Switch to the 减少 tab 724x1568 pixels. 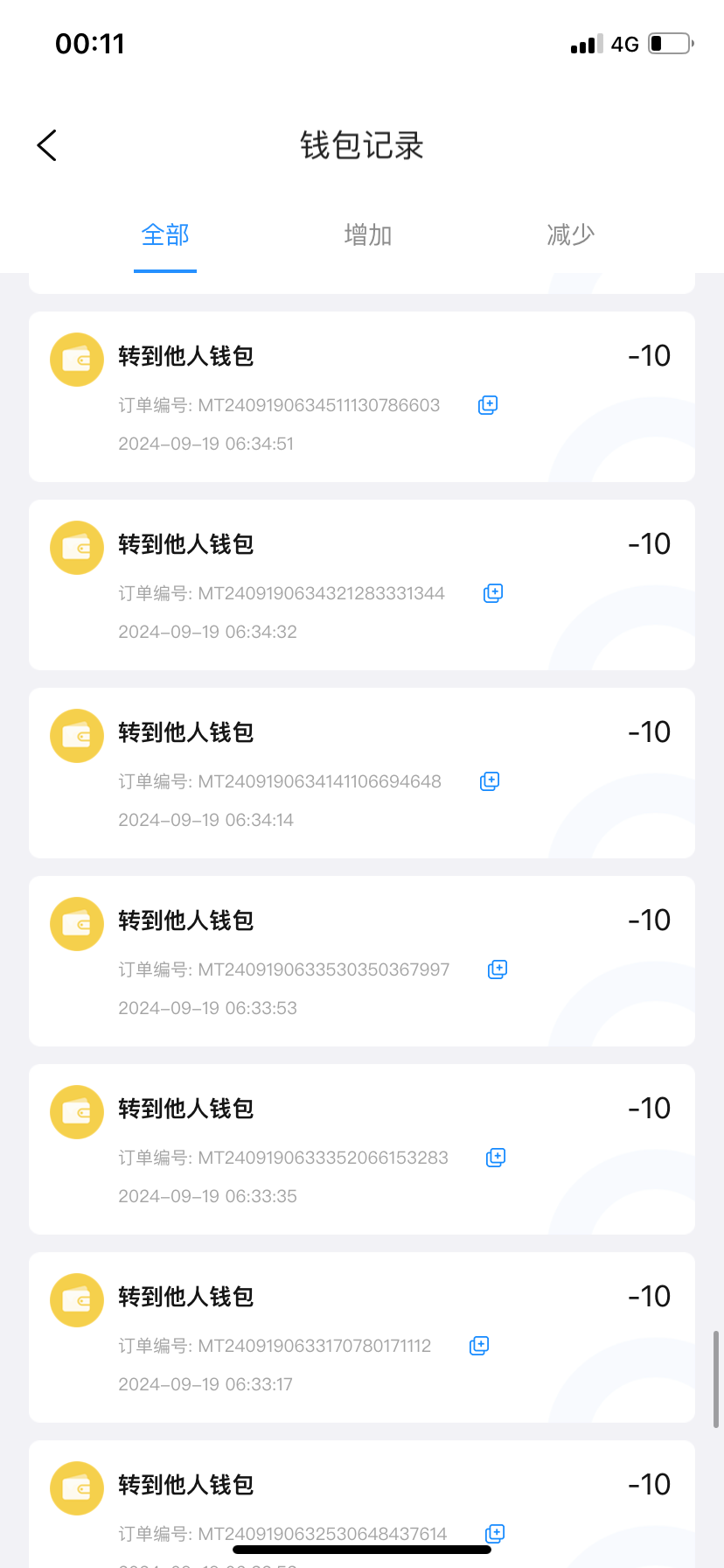pyautogui.click(x=570, y=234)
